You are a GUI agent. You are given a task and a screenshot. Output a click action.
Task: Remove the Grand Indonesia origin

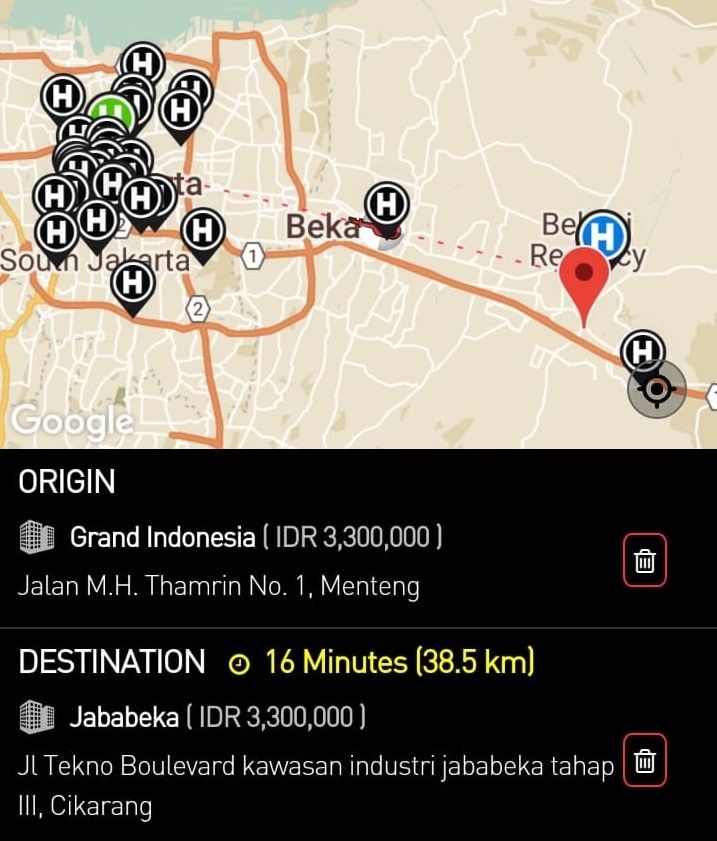click(645, 561)
